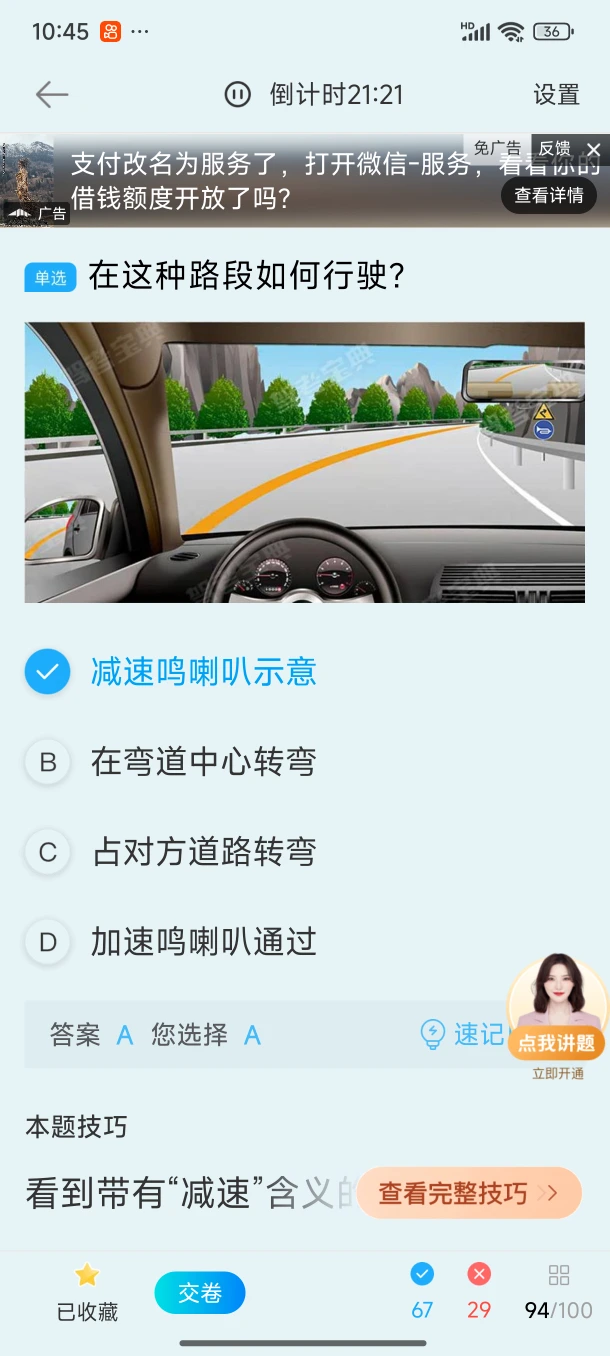The image size is (610, 1356).
Task: Open the question grid 94/100
Action: [558, 1291]
